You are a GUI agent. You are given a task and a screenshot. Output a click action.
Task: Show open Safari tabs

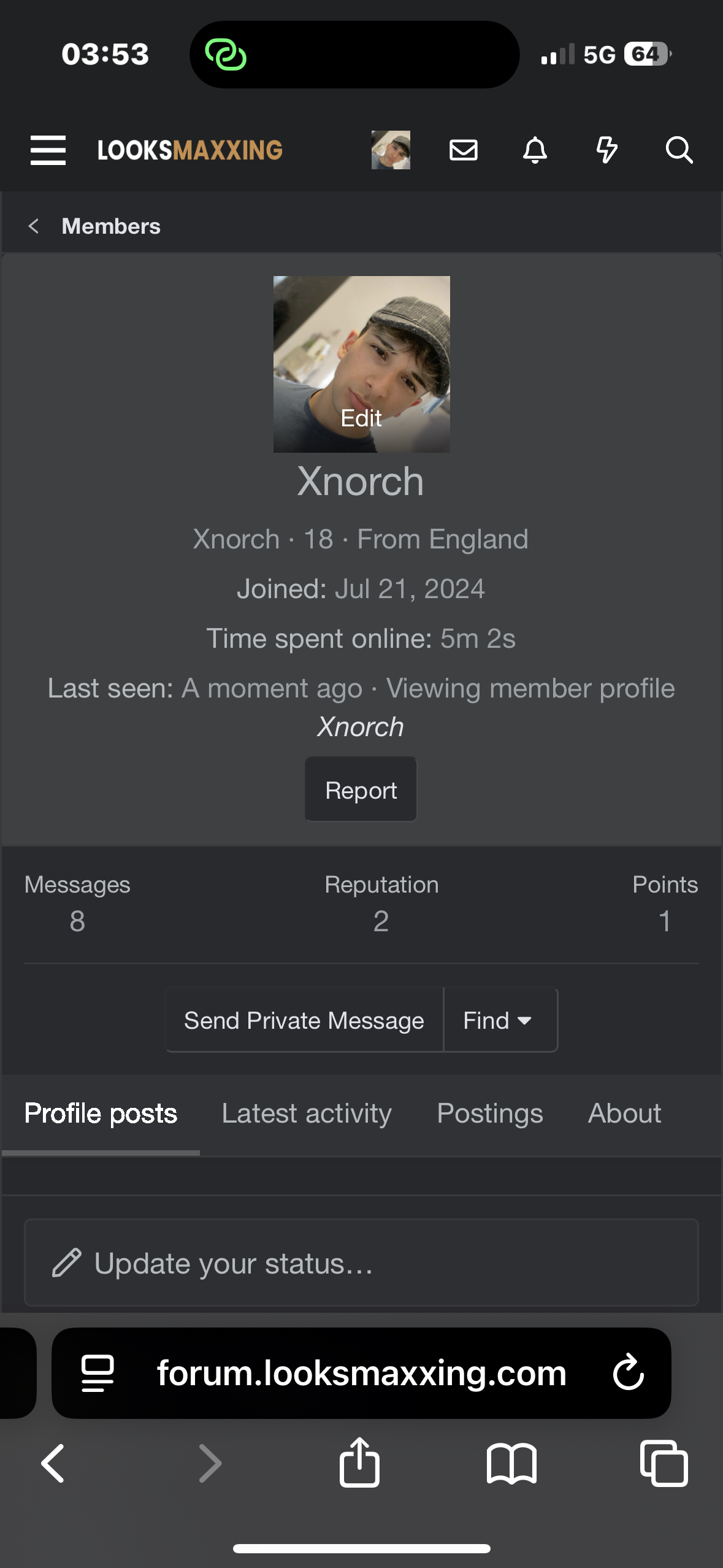(x=664, y=1463)
